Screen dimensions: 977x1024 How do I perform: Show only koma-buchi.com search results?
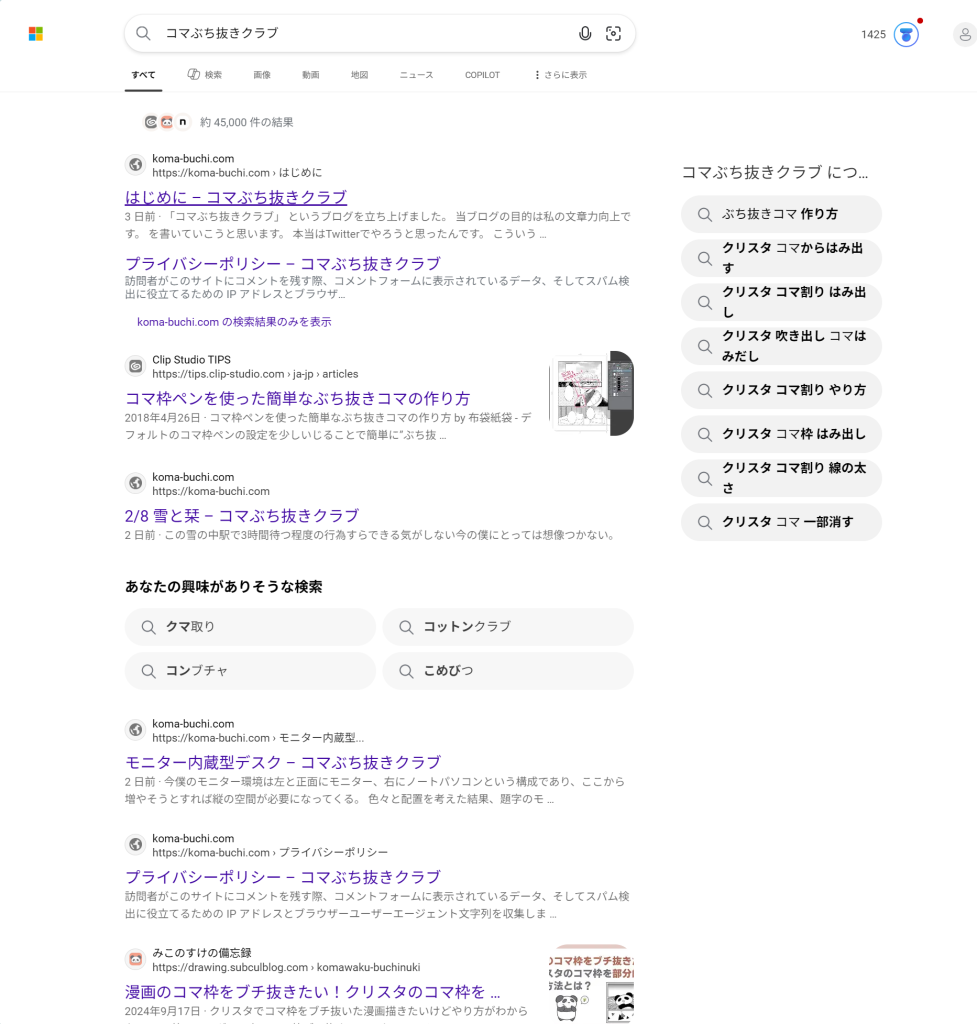(234, 322)
